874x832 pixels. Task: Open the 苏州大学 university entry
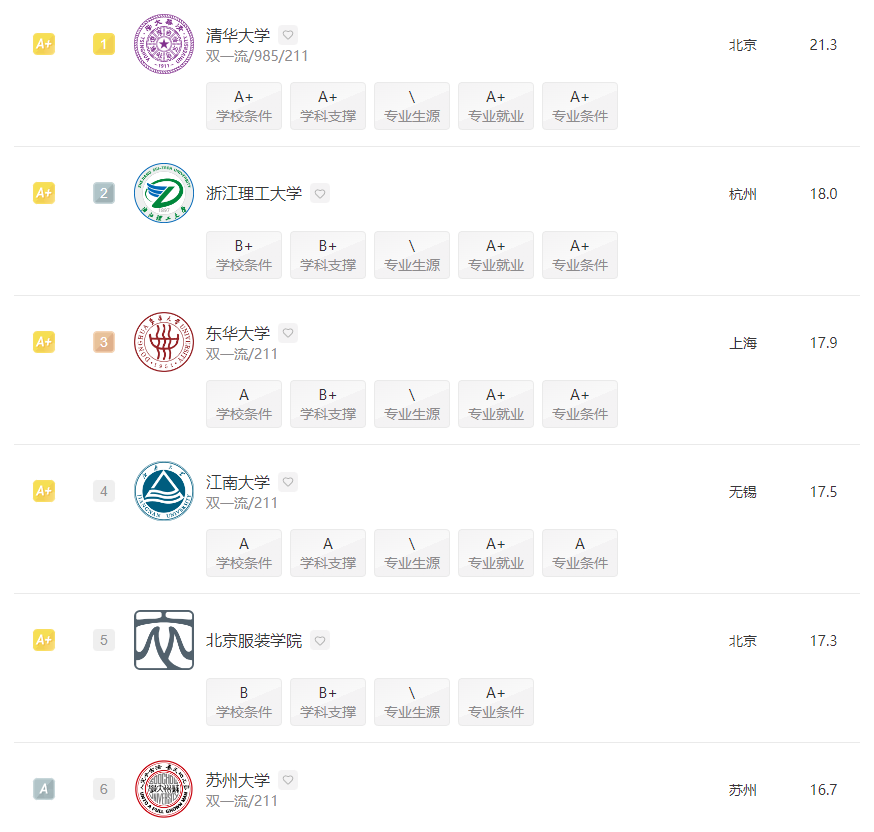click(237, 780)
